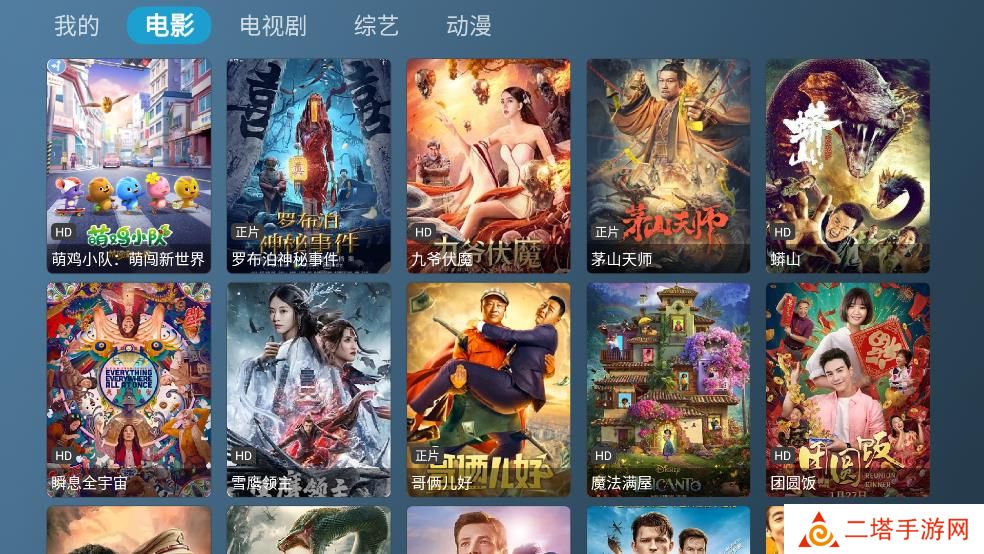Open the 综艺 tab

[376, 26]
